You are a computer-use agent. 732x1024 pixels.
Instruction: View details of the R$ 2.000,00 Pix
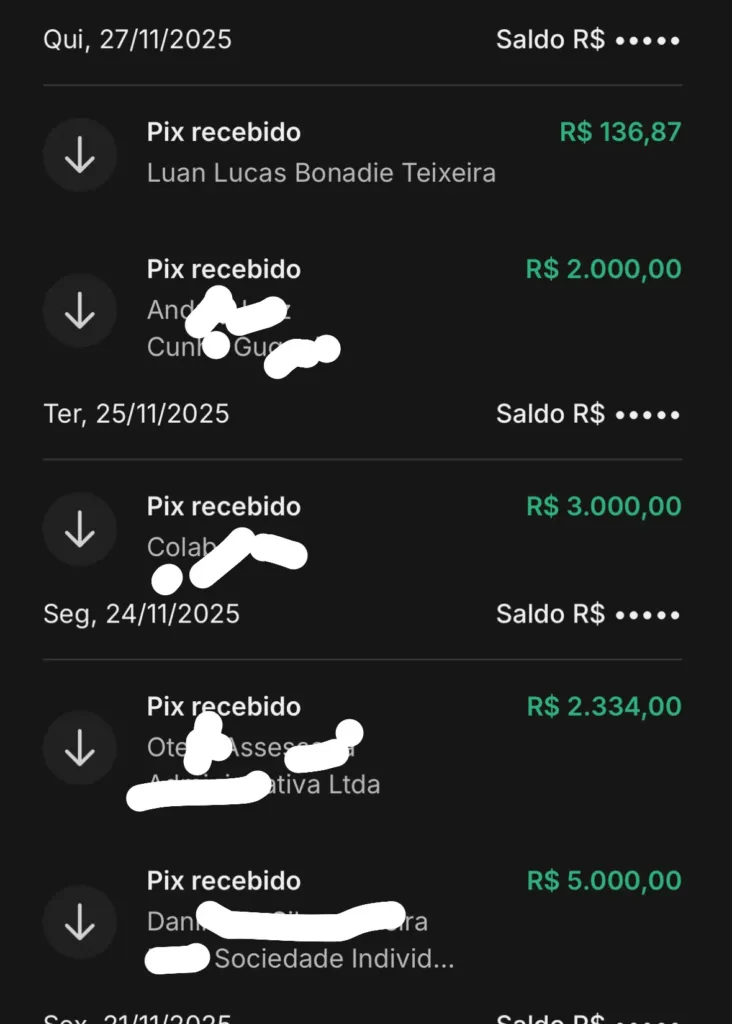(360, 309)
